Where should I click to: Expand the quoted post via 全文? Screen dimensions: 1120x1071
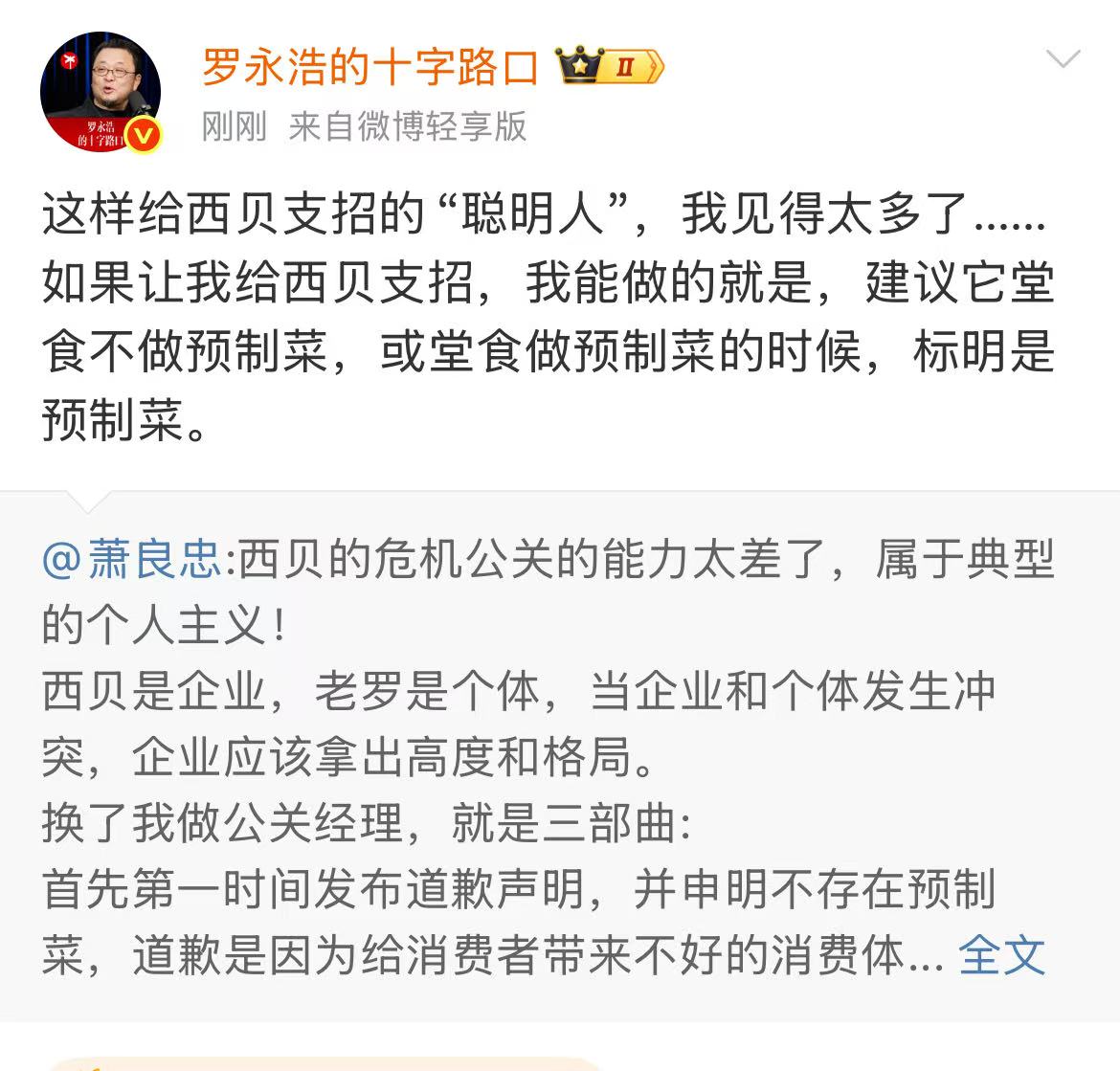[1001, 954]
